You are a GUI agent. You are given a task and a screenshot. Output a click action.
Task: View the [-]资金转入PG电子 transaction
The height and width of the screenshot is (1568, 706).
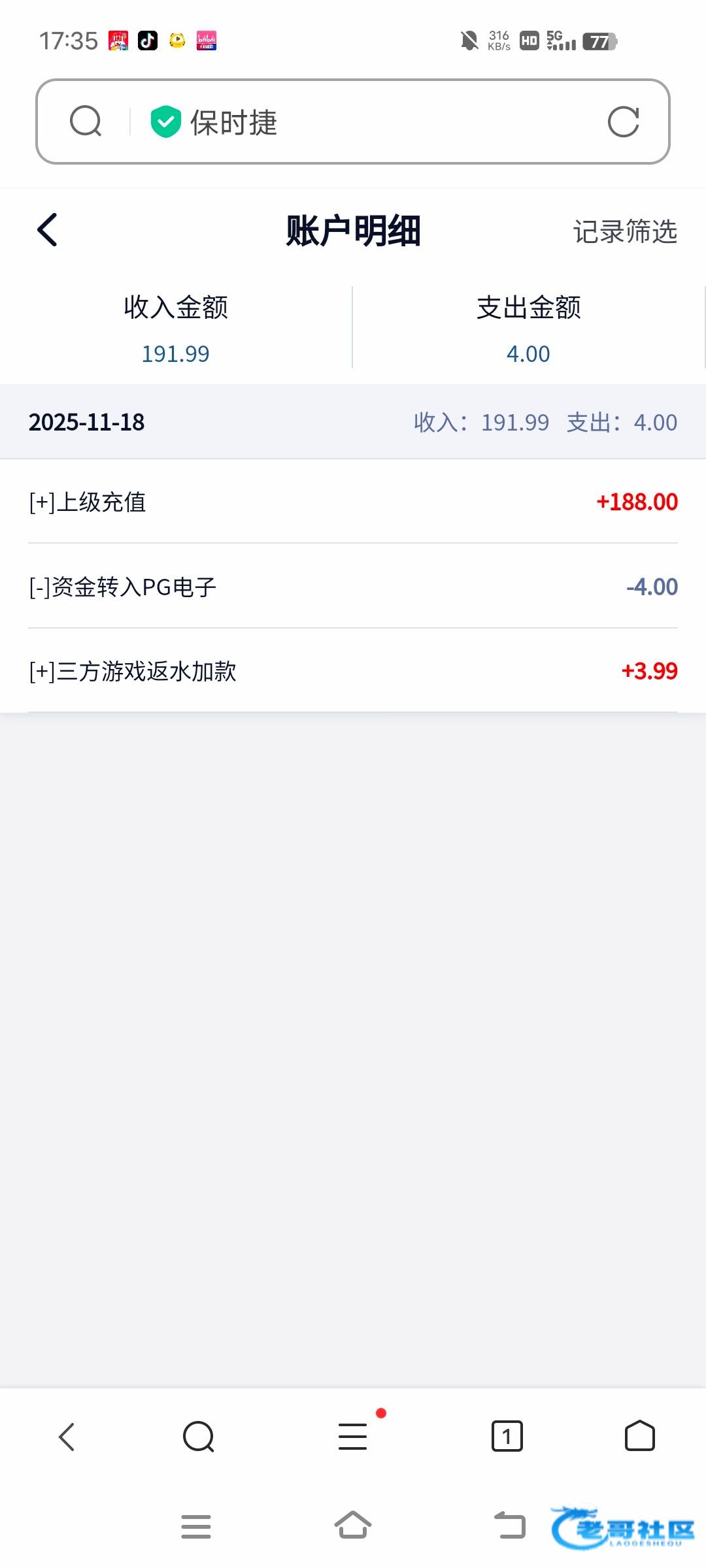(353, 587)
